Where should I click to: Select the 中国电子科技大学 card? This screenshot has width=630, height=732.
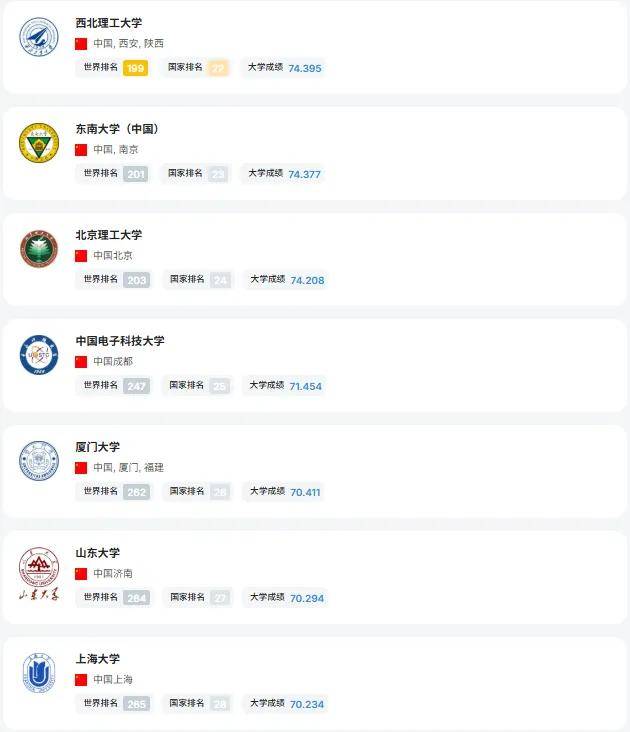pyautogui.click(x=119, y=341)
